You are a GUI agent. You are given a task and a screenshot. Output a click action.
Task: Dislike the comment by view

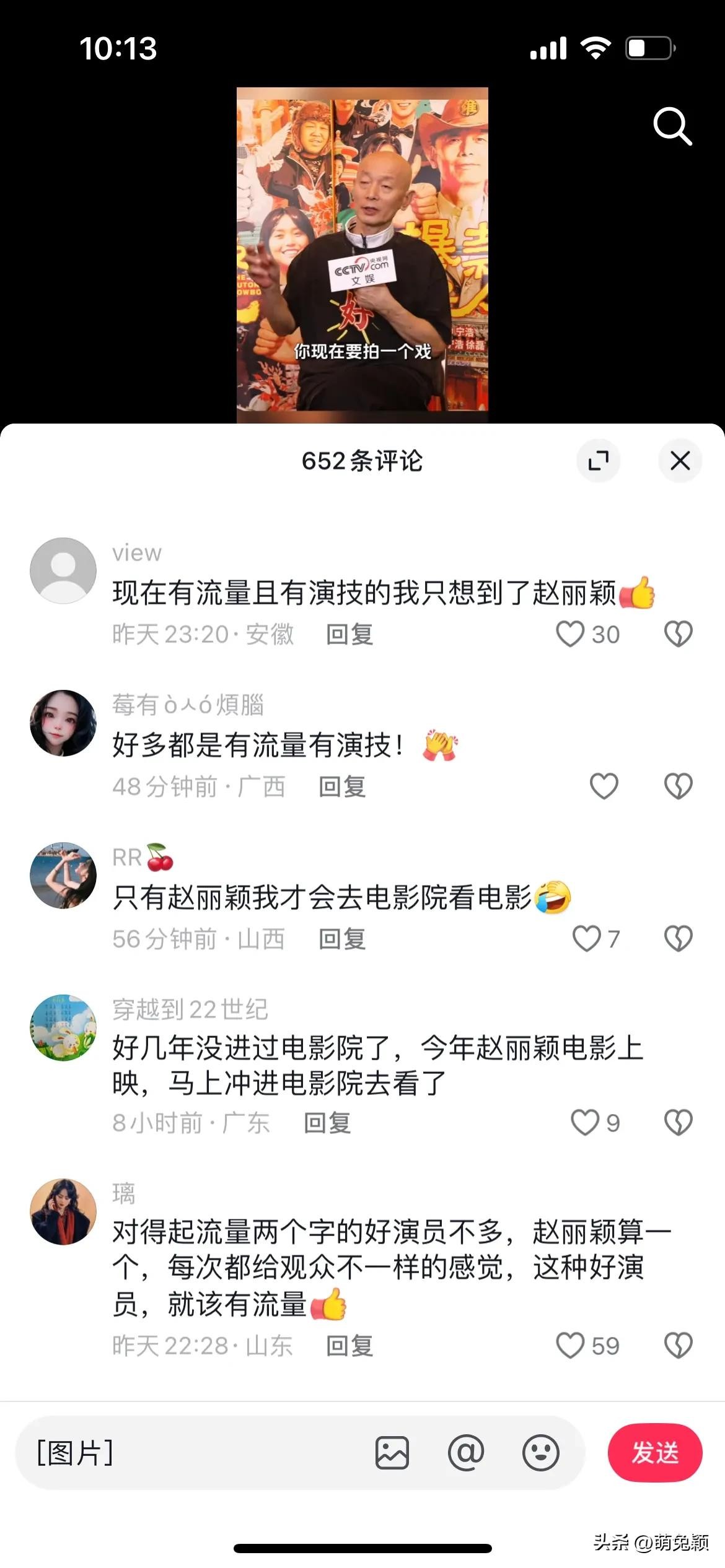678,634
